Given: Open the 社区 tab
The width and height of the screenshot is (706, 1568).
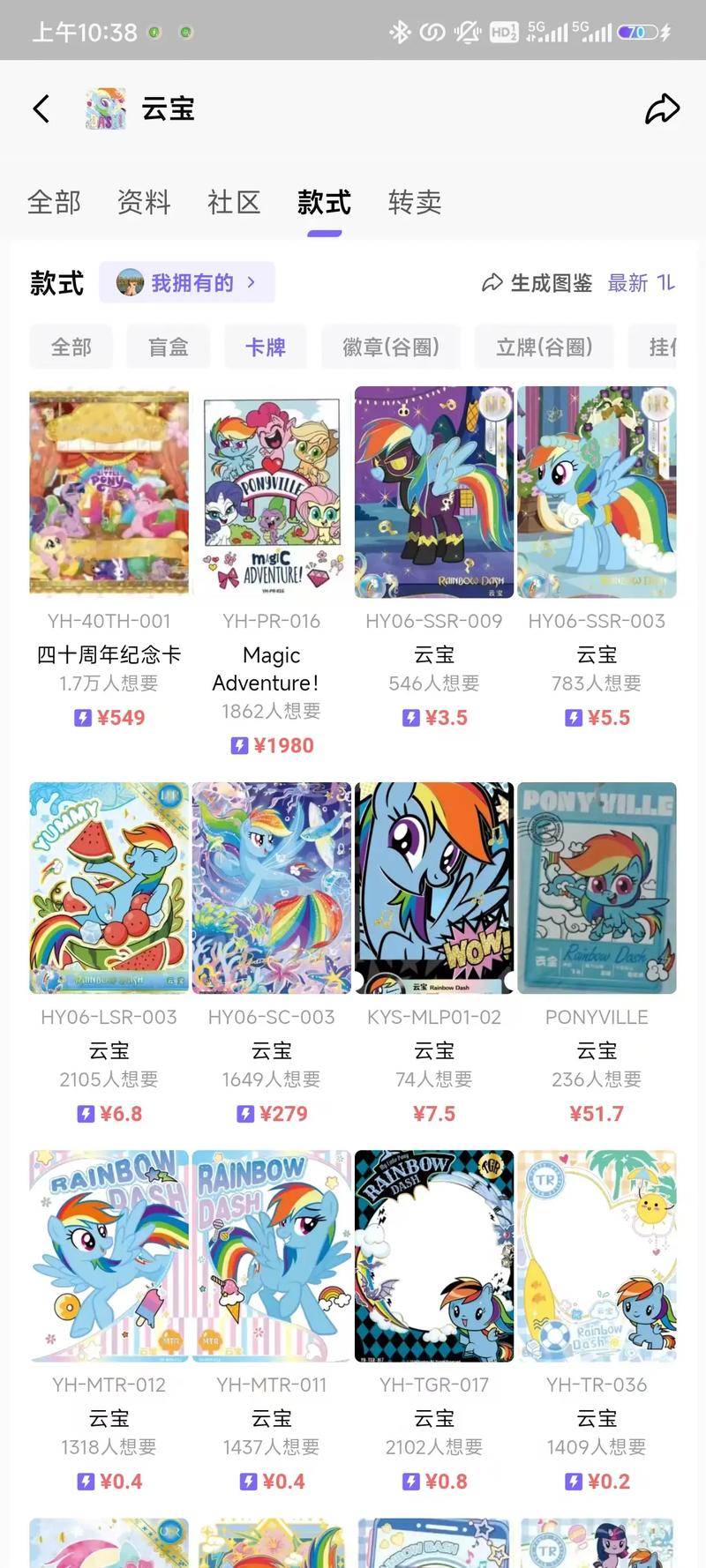Looking at the screenshot, I should pyautogui.click(x=233, y=202).
